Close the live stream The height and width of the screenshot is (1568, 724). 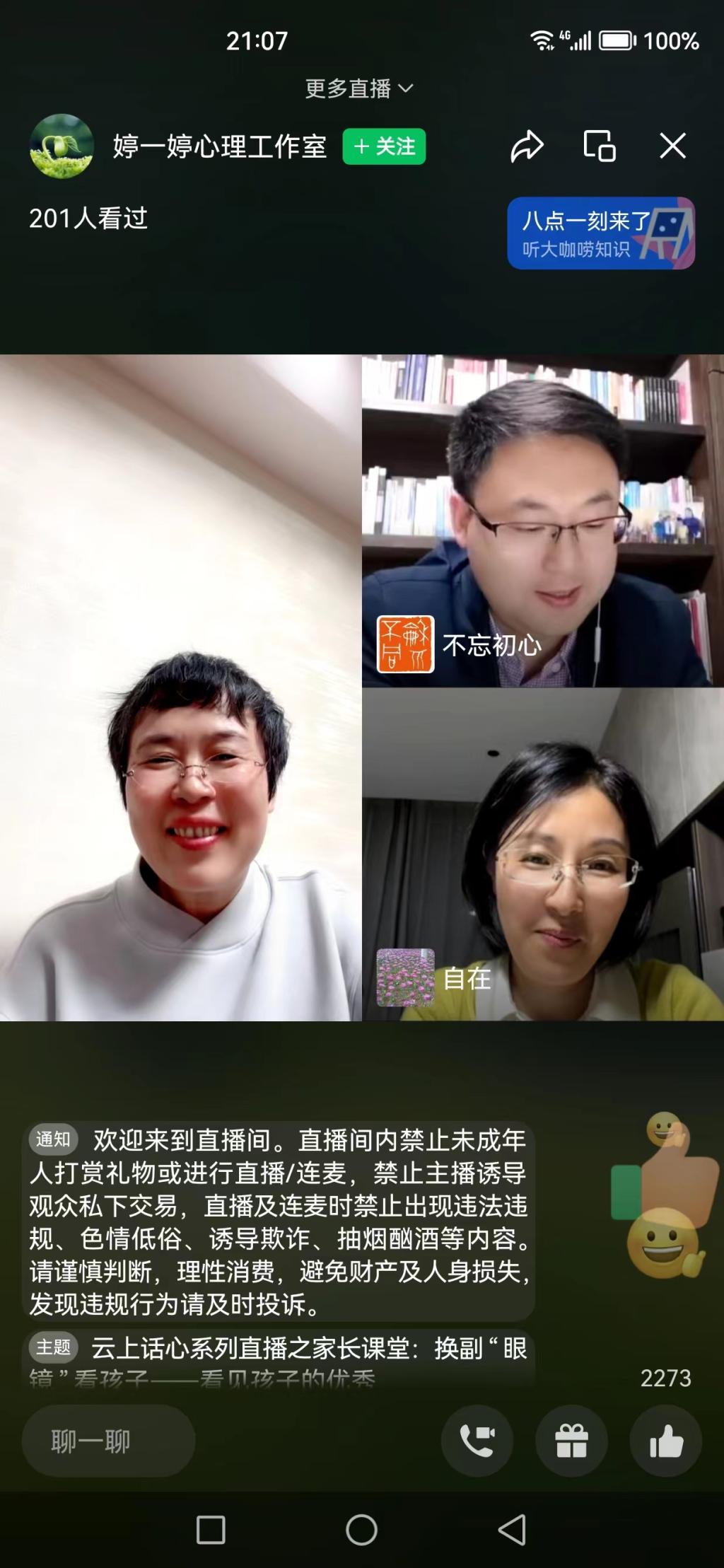click(672, 146)
